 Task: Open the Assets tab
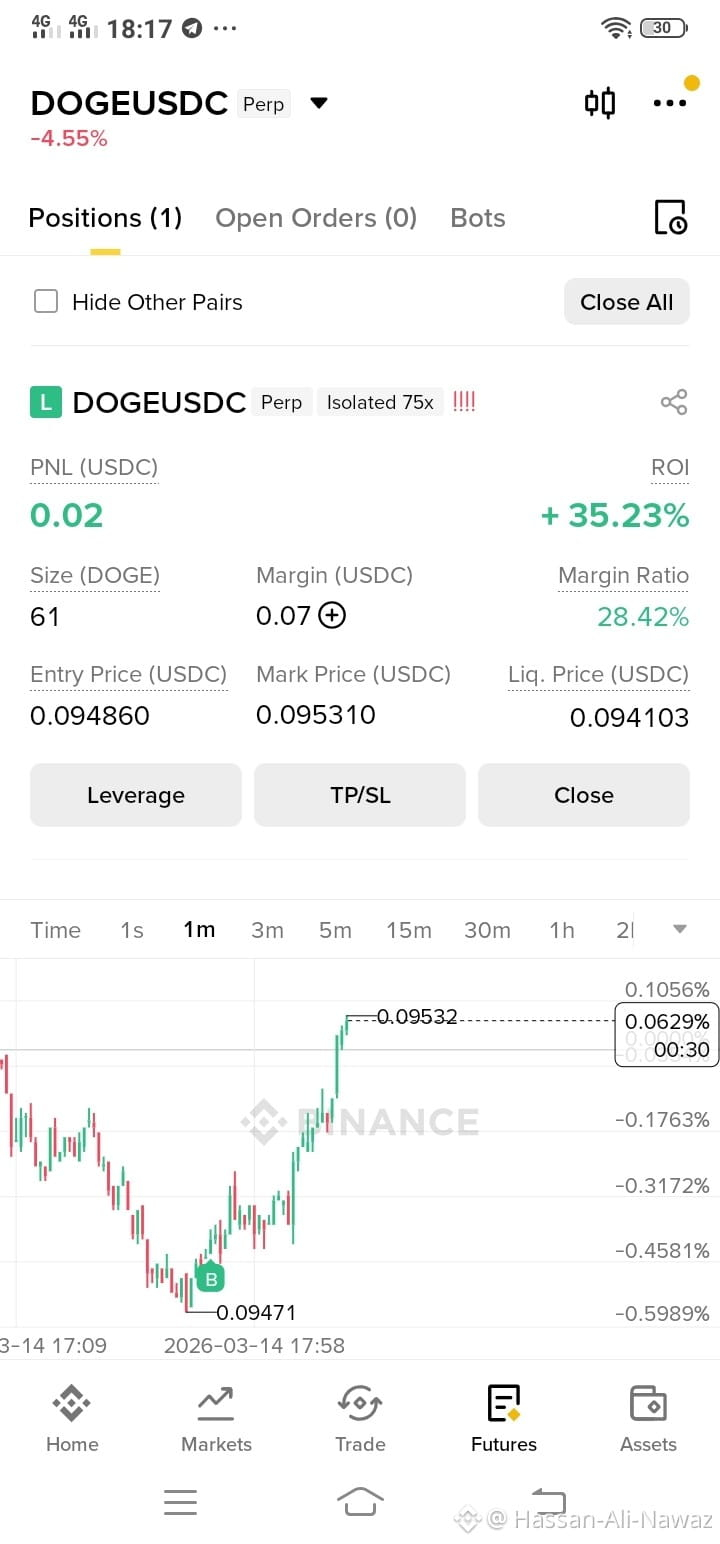(x=648, y=1418)
